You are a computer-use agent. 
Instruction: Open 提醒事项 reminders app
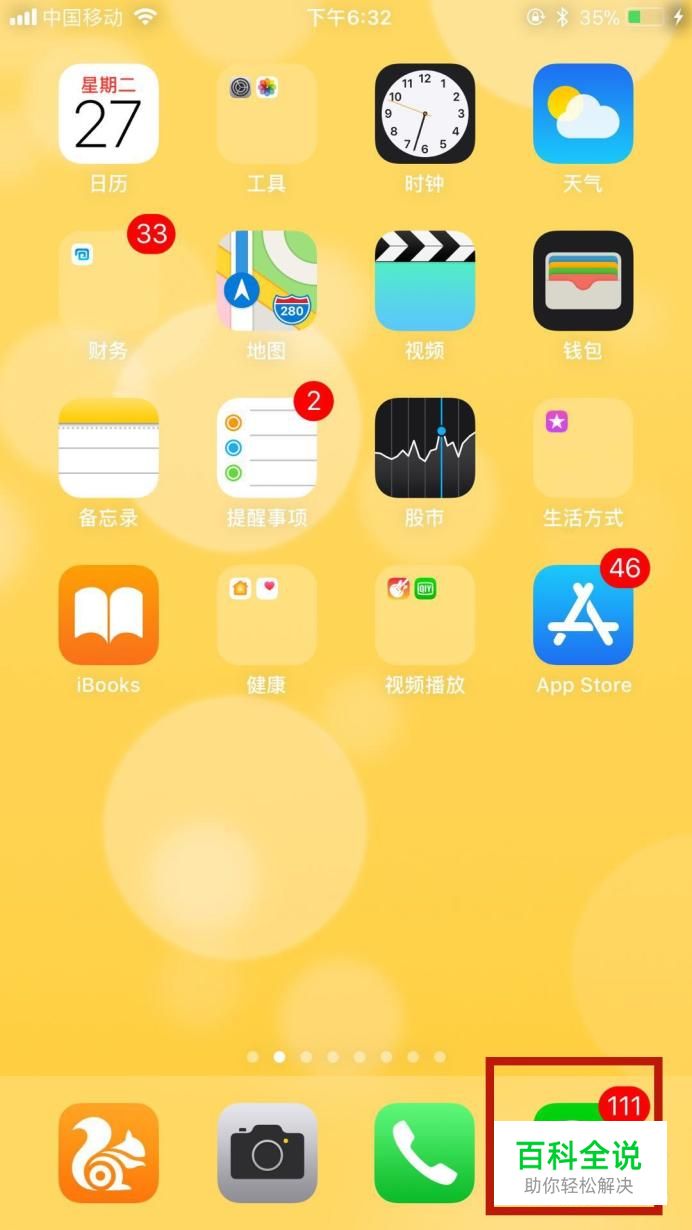(267, 448)
